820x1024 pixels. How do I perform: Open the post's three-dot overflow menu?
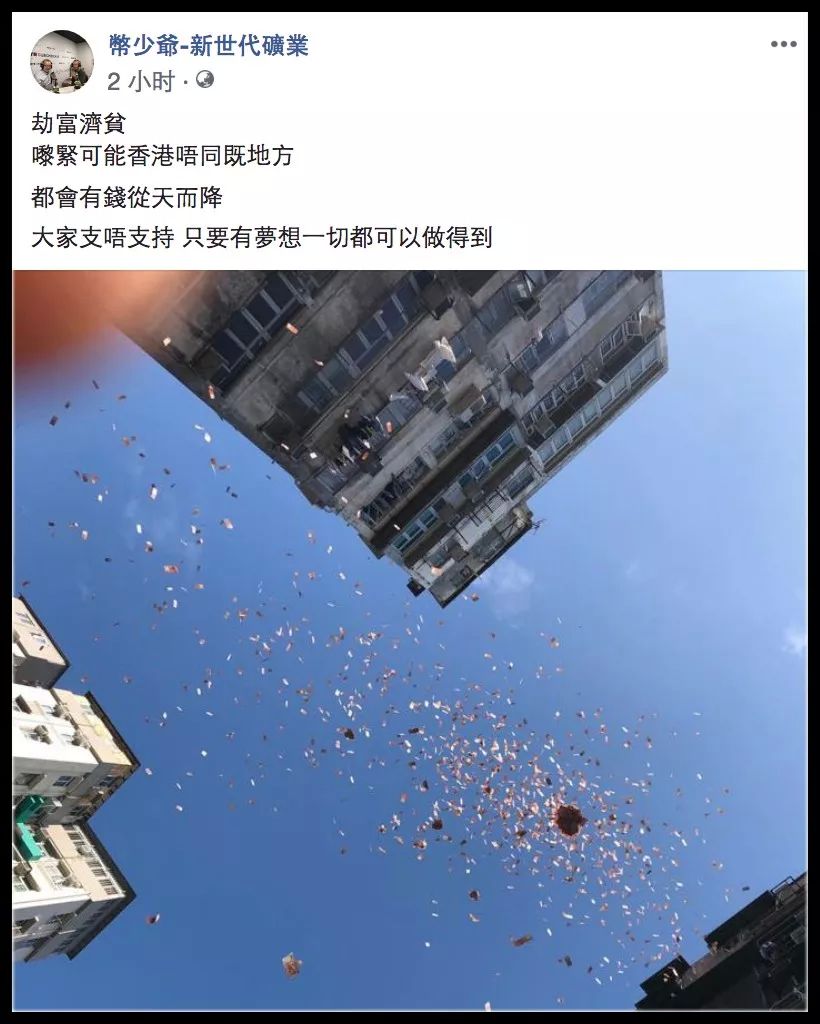(783, 45)
